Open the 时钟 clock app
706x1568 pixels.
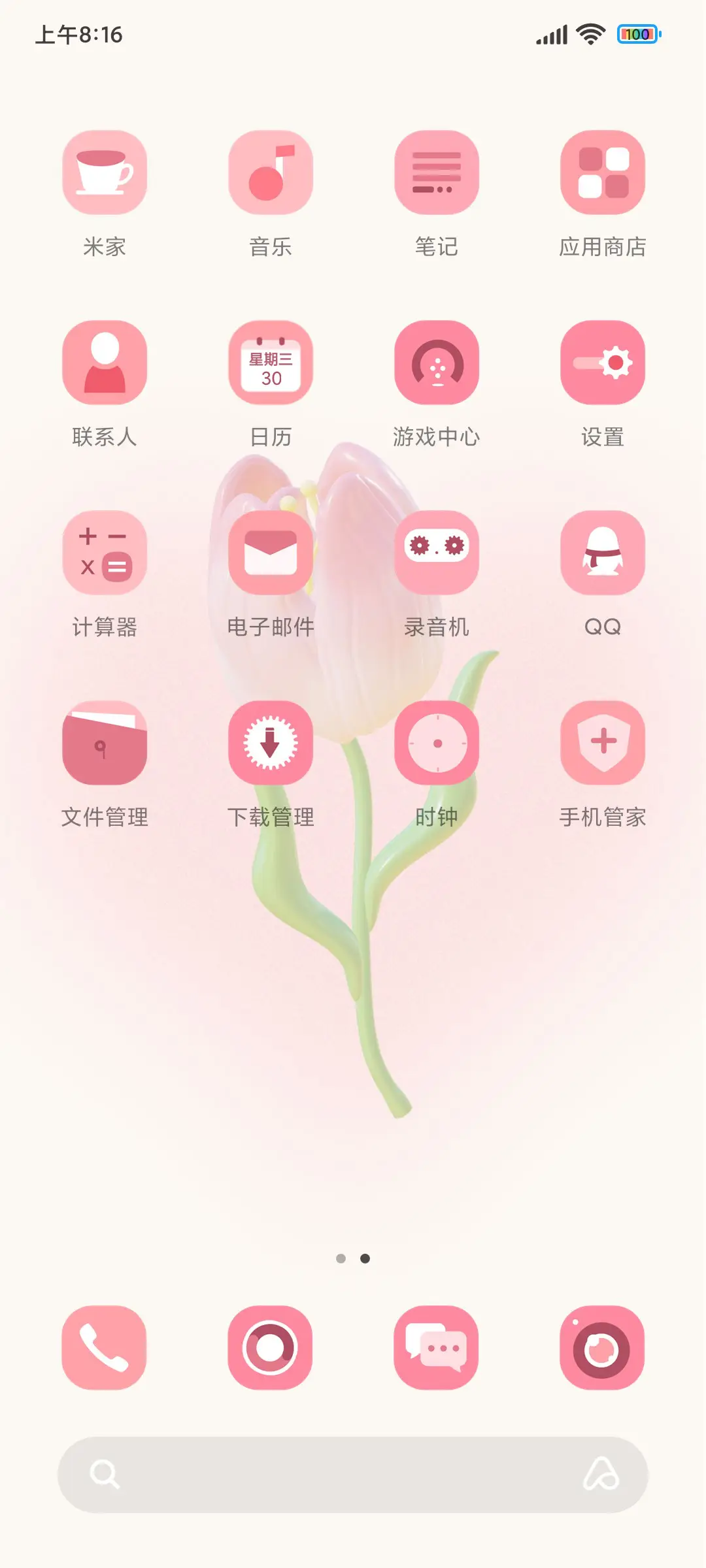(437, 743)
